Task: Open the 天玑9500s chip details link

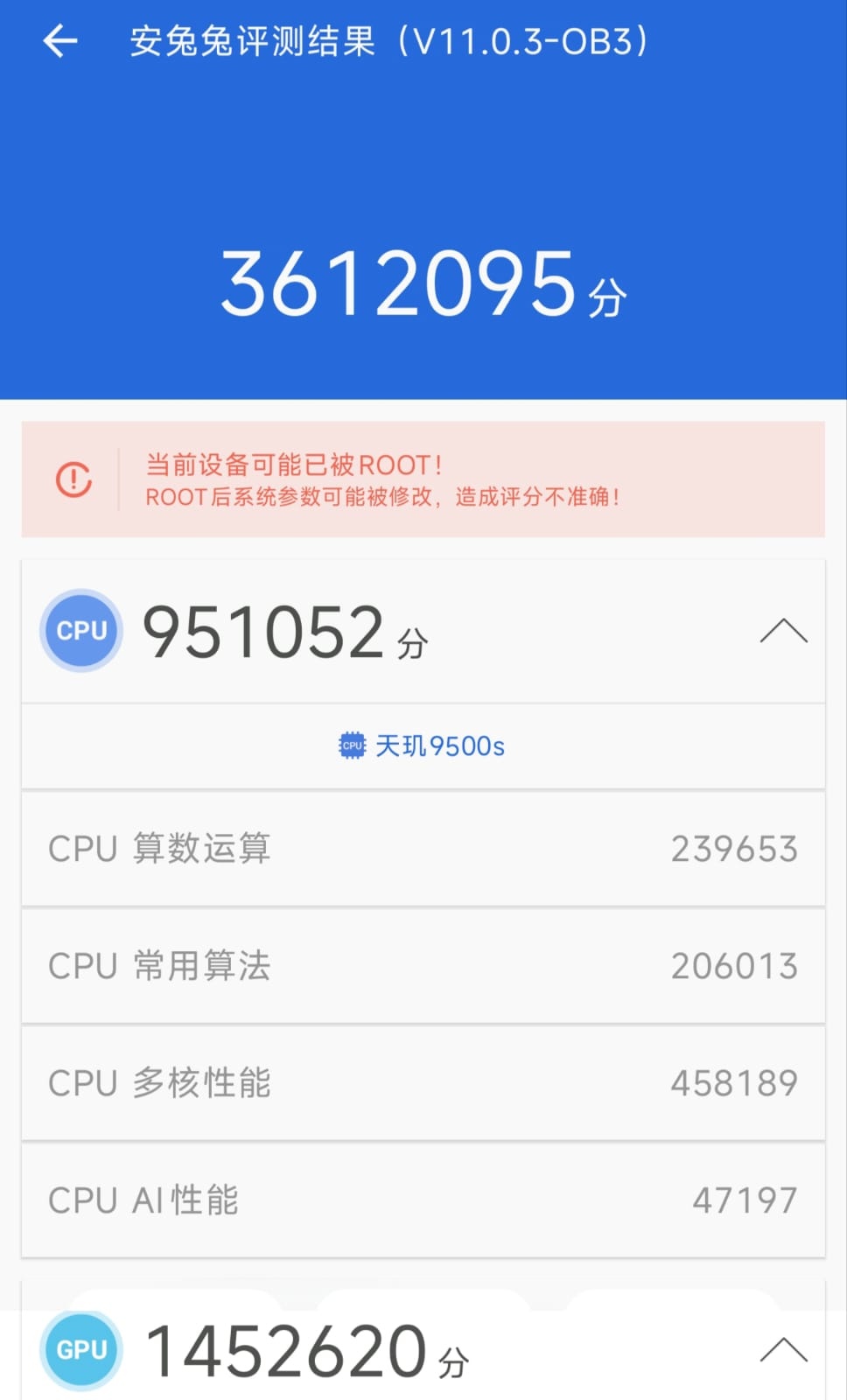Action: 423,746
